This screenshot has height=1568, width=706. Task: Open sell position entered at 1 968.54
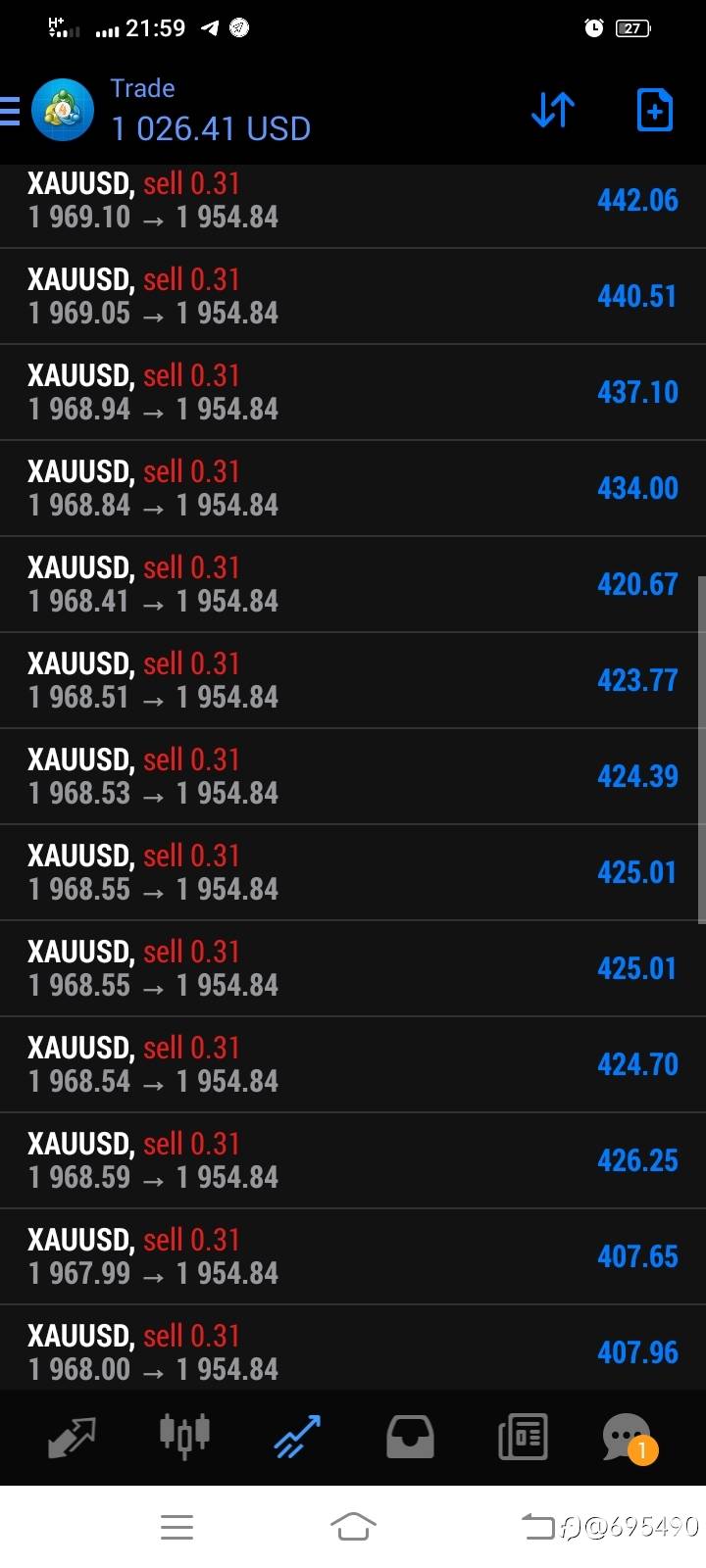point(353,1064)
